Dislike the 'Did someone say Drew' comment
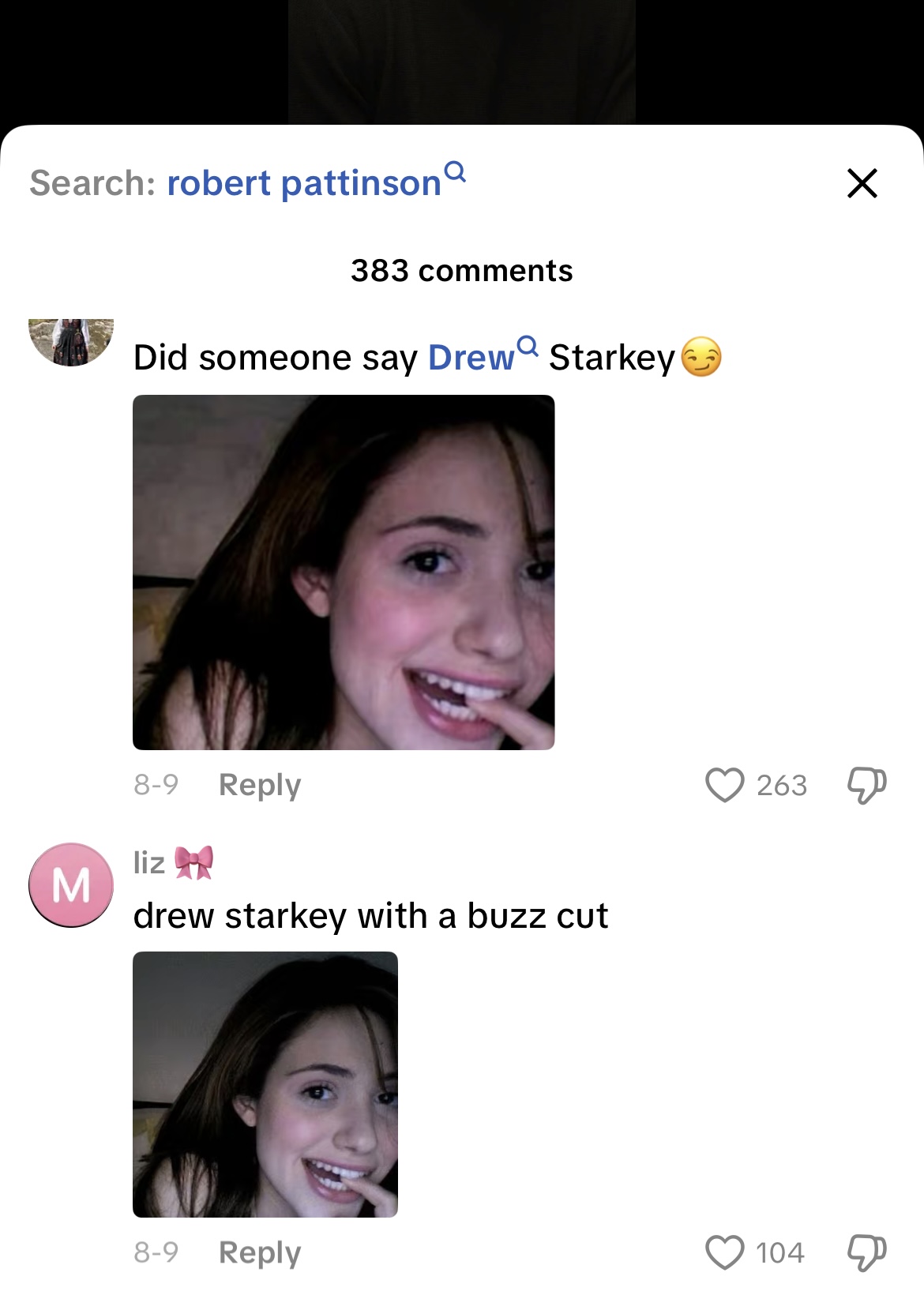The height and width of the screenshot is (1295, 924). (x=866, y=785)
